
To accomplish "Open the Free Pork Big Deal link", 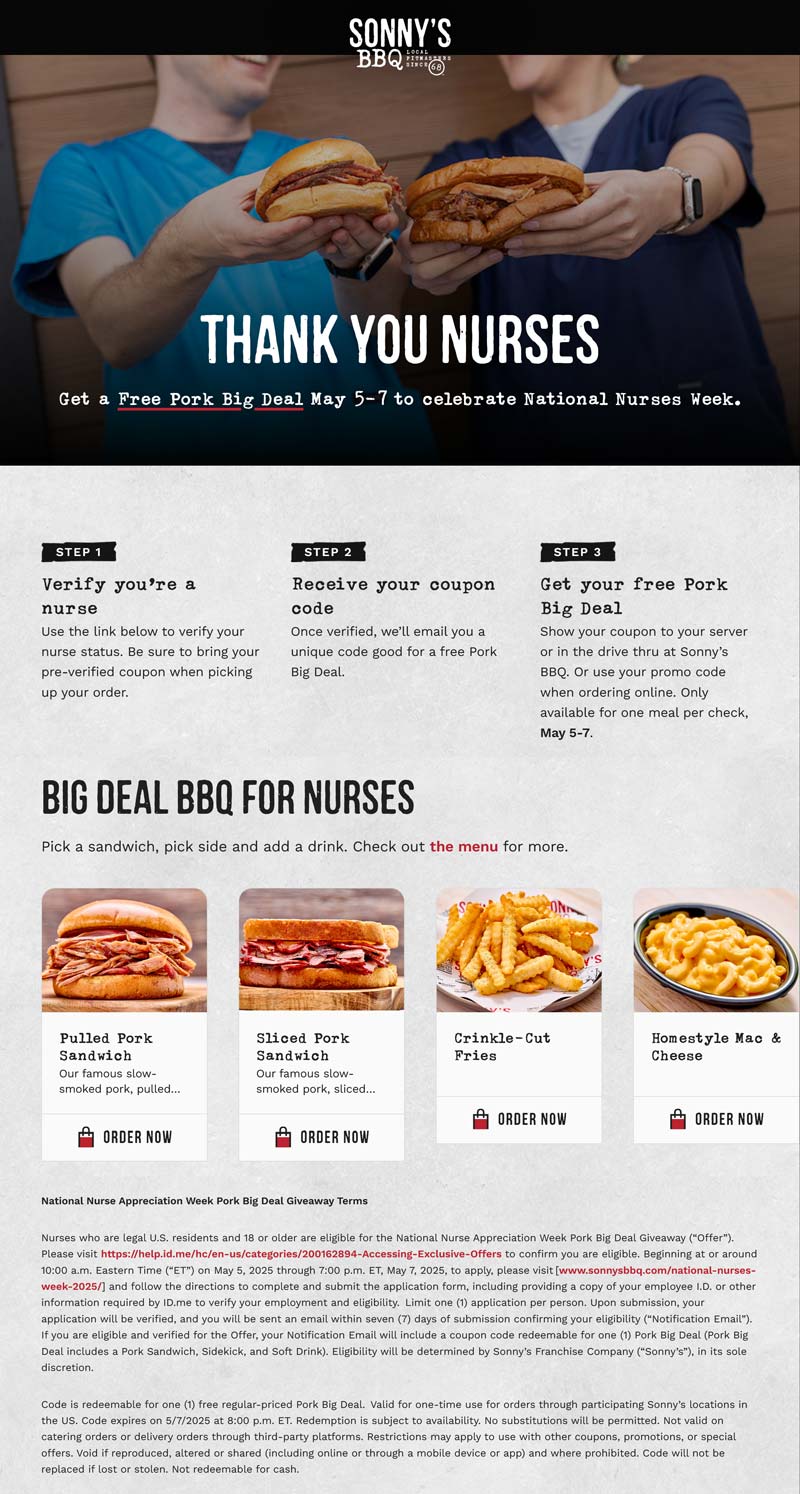I will pos(213,398).
